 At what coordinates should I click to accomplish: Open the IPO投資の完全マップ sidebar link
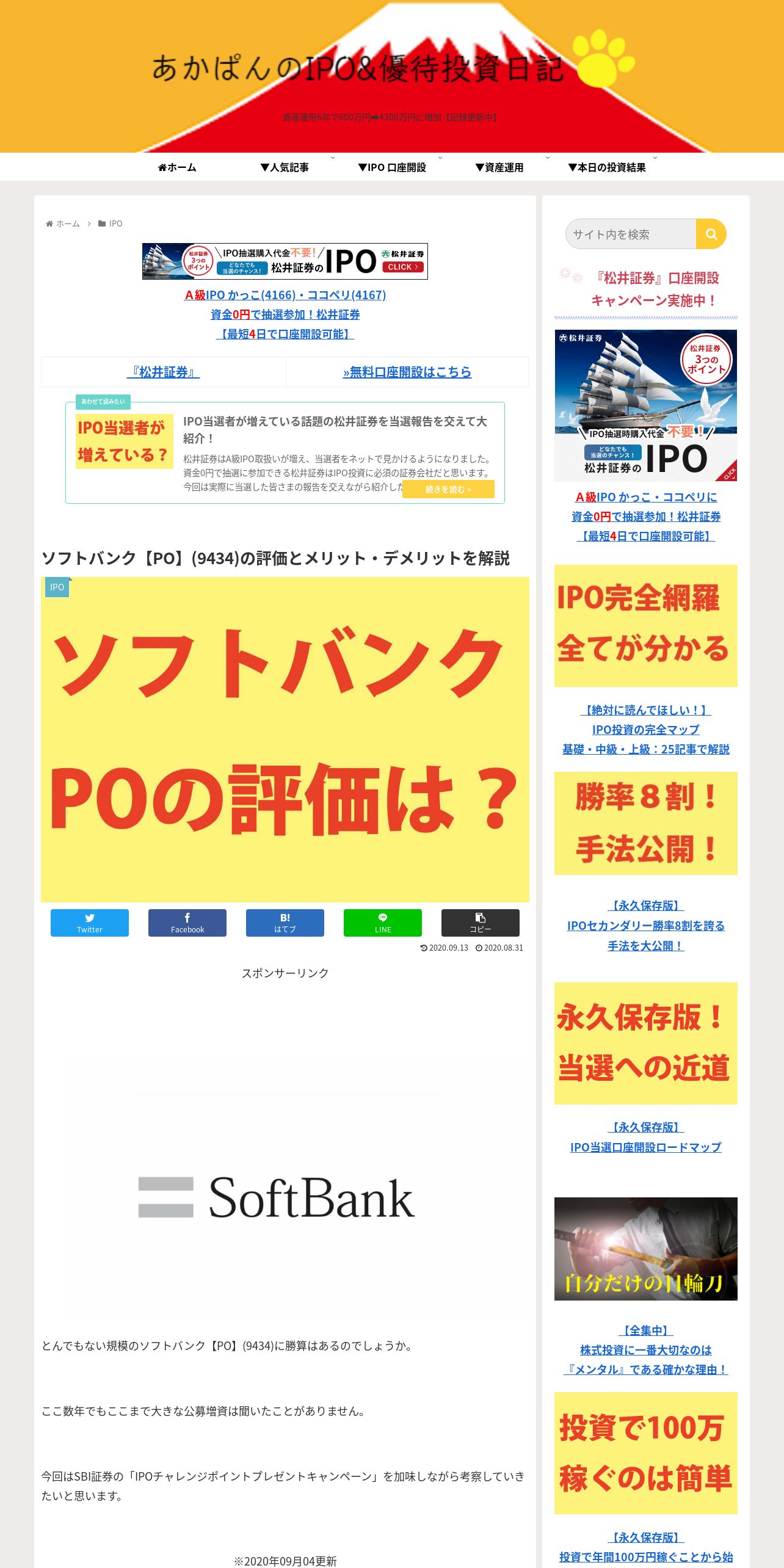click(x=645, y=730)
